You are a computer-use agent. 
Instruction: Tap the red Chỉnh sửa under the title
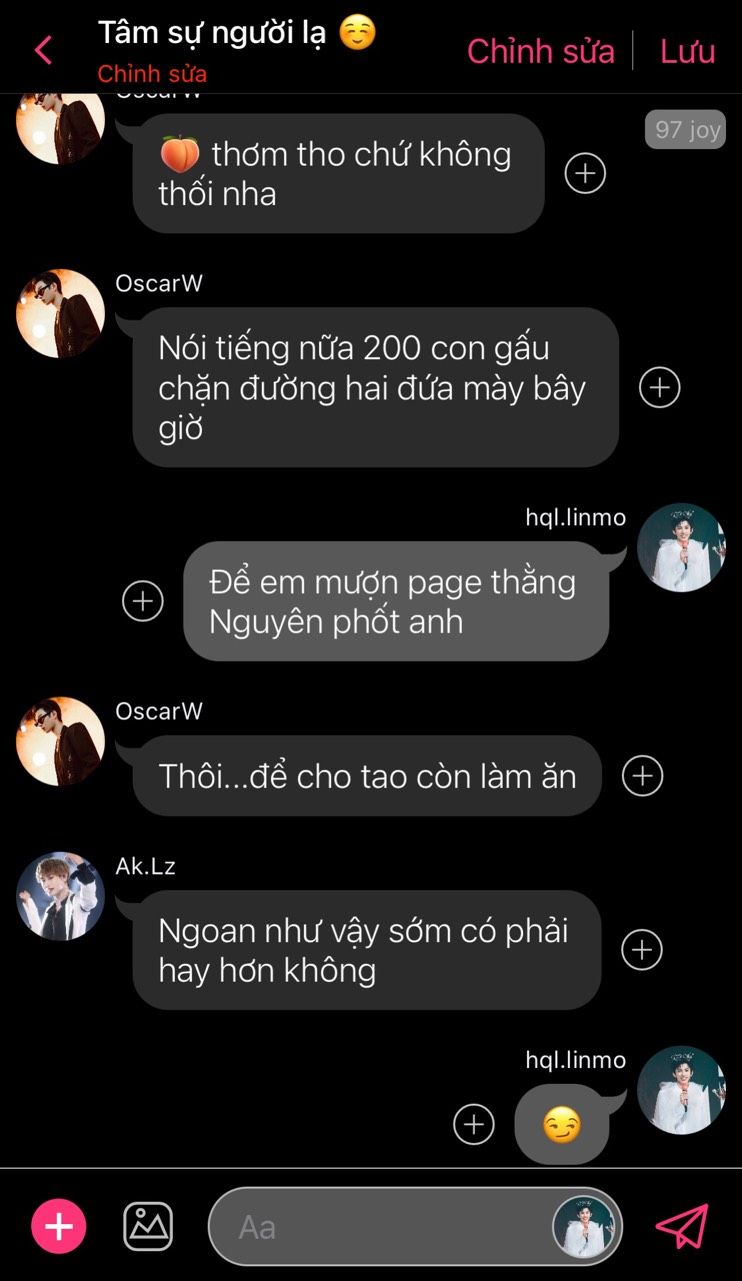click(152, 74)
